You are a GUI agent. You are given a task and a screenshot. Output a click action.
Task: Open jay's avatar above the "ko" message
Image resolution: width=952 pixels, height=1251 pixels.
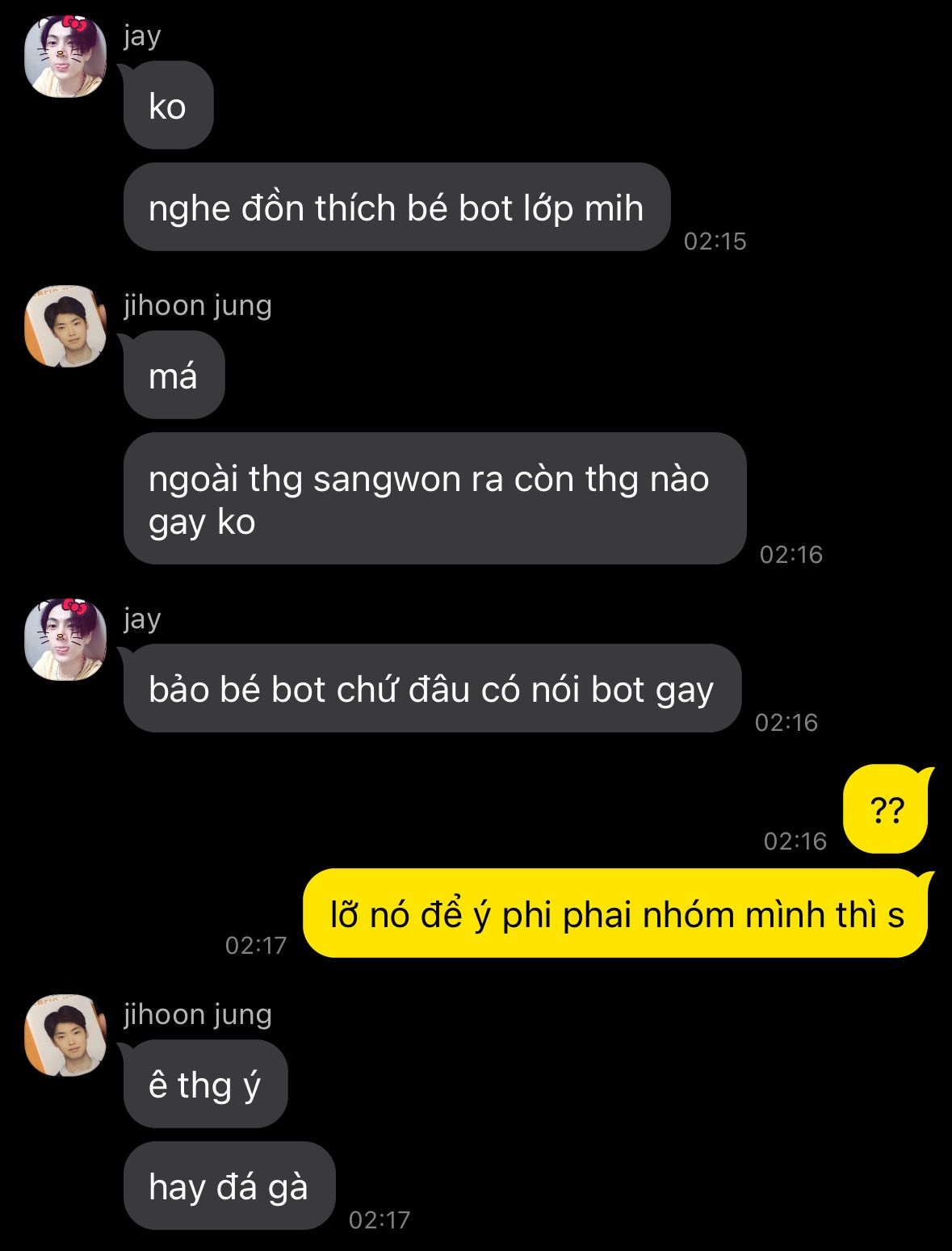click(65, 57)
